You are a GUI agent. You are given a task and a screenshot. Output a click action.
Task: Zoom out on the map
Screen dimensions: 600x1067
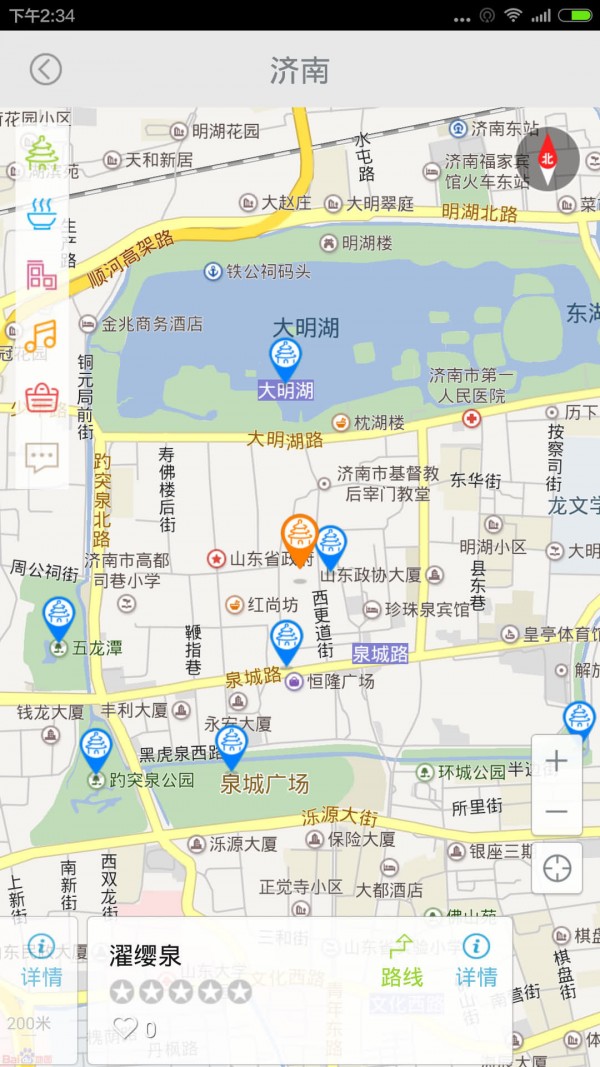(x=556, y=811)
